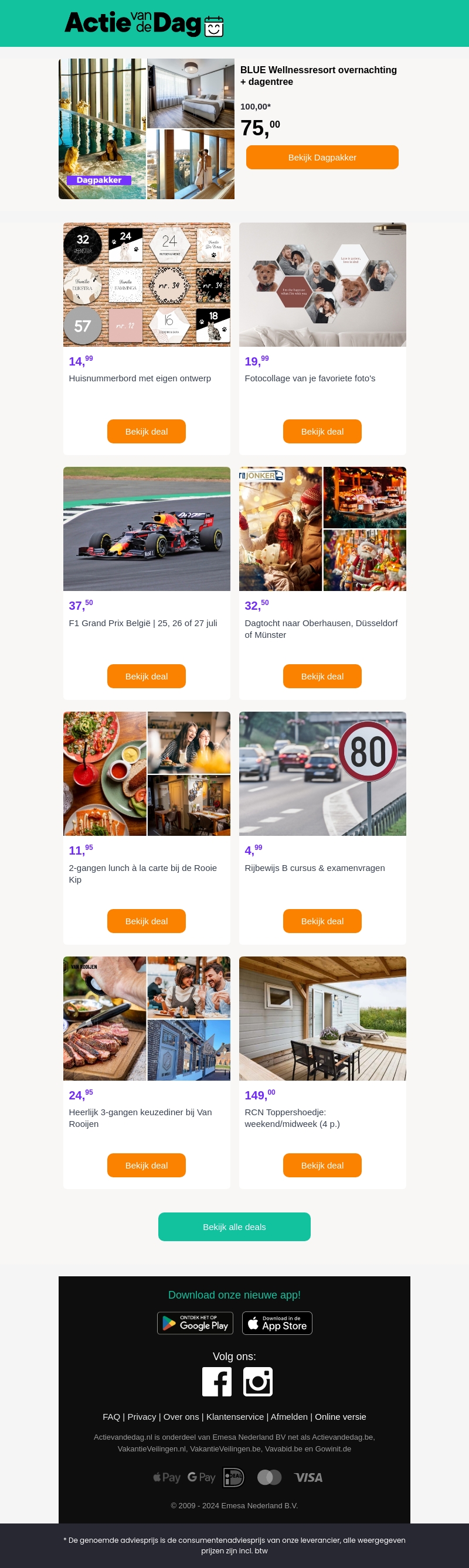Screen dimensions: 469x1568
Task: Download the app from the App Store
Action: coord(277,1323)
